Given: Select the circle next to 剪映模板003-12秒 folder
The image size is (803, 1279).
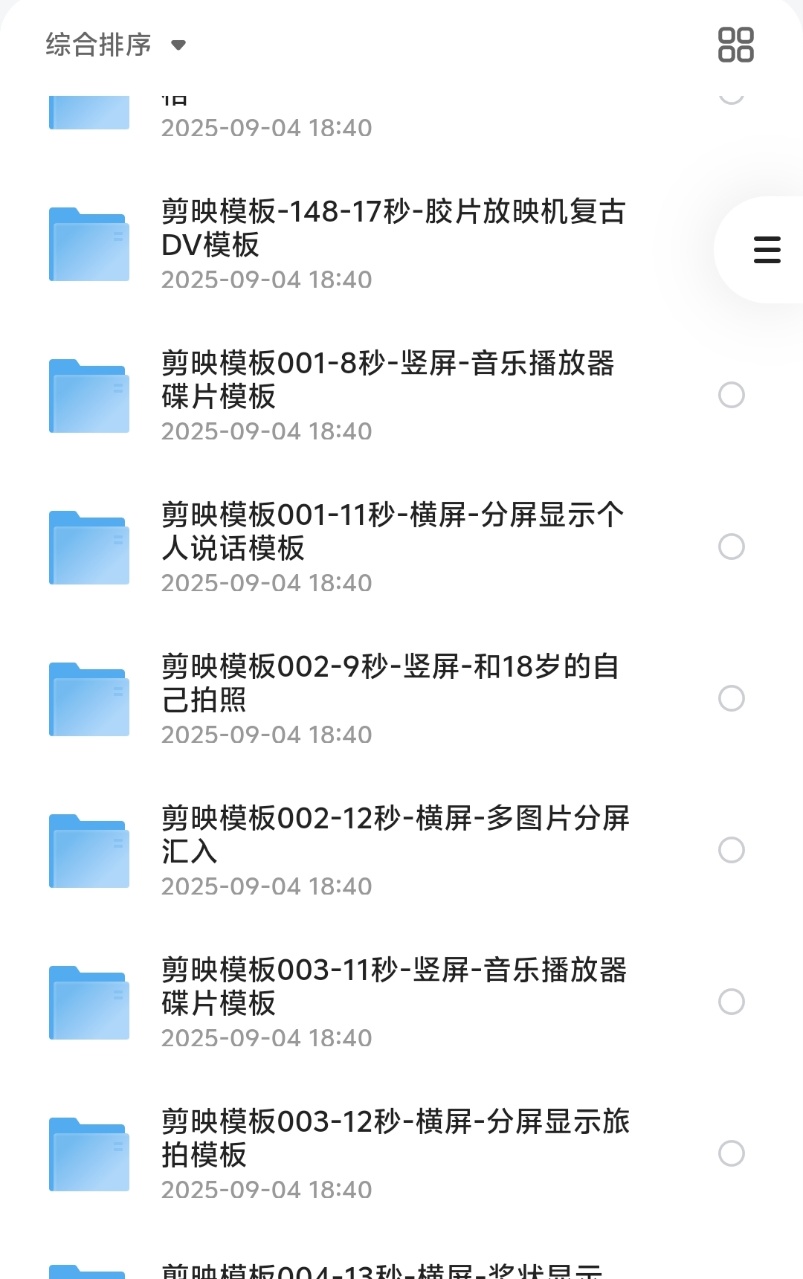Looking at the screenshot, I should coord(731,1153).
